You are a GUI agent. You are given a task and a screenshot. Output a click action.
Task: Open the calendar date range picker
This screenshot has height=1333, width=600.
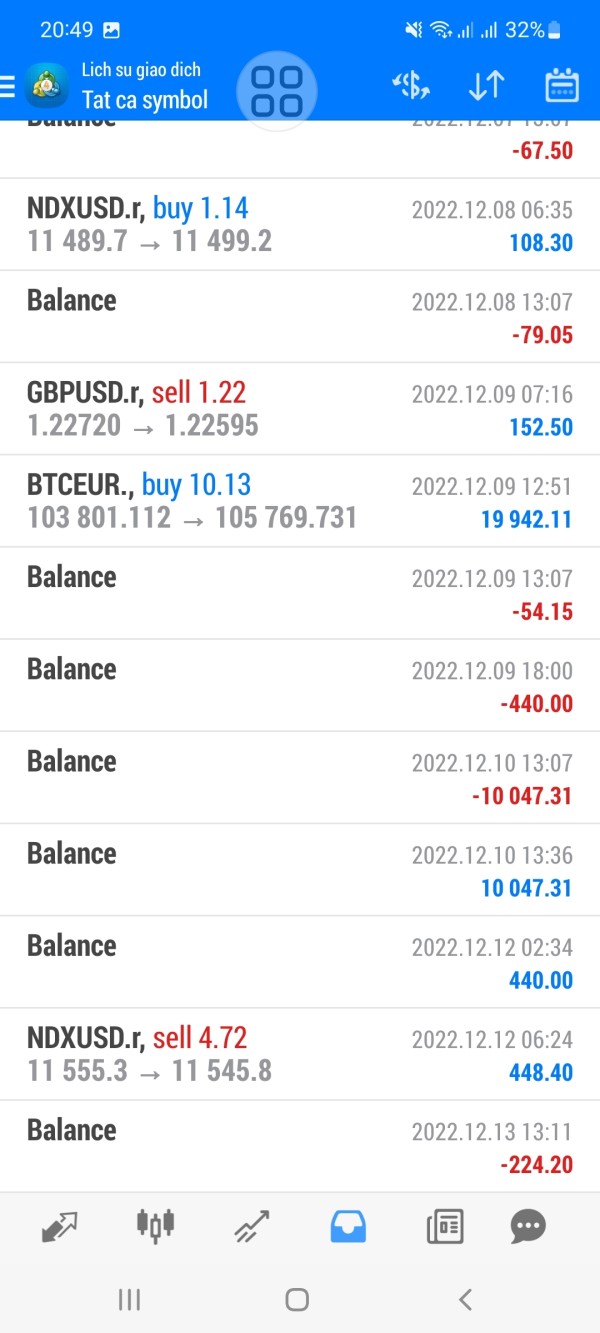562,86
